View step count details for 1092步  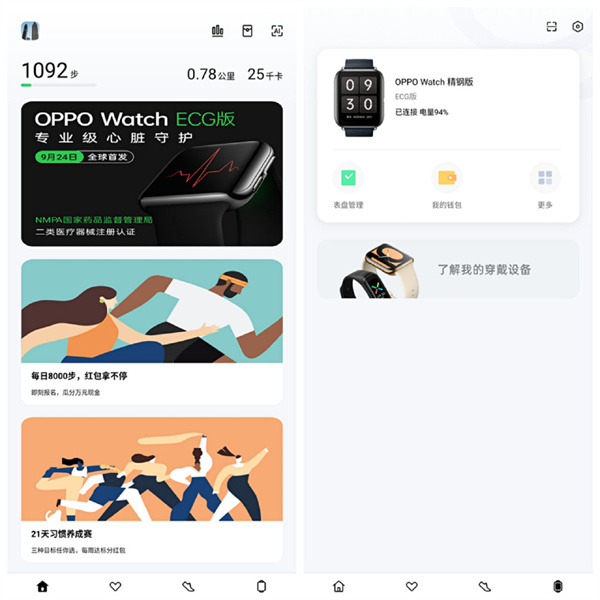point(48,71)
